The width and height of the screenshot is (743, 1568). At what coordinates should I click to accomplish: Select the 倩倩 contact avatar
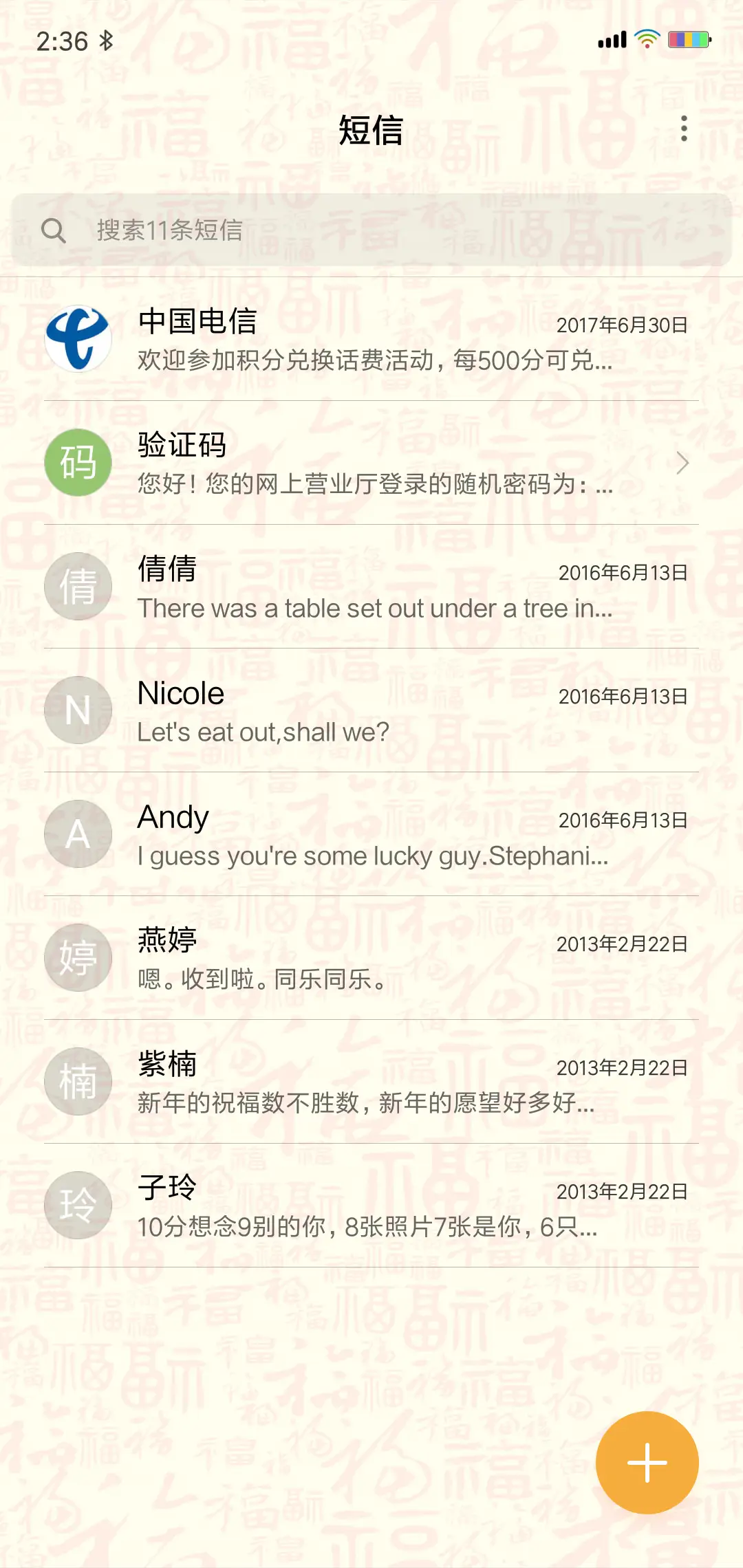78,586
